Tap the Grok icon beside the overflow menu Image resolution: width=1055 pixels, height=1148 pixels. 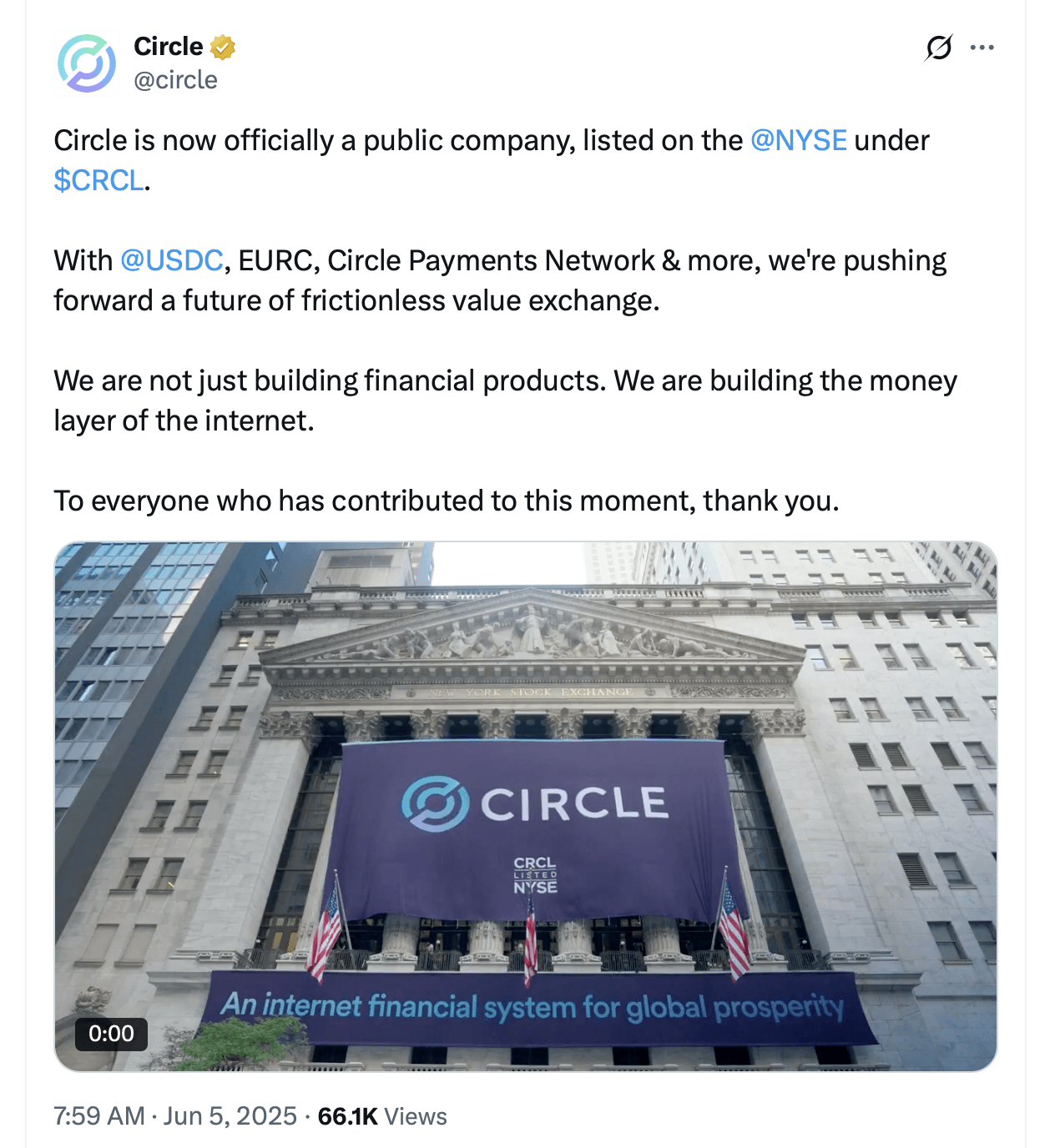(x=938, y=48)
